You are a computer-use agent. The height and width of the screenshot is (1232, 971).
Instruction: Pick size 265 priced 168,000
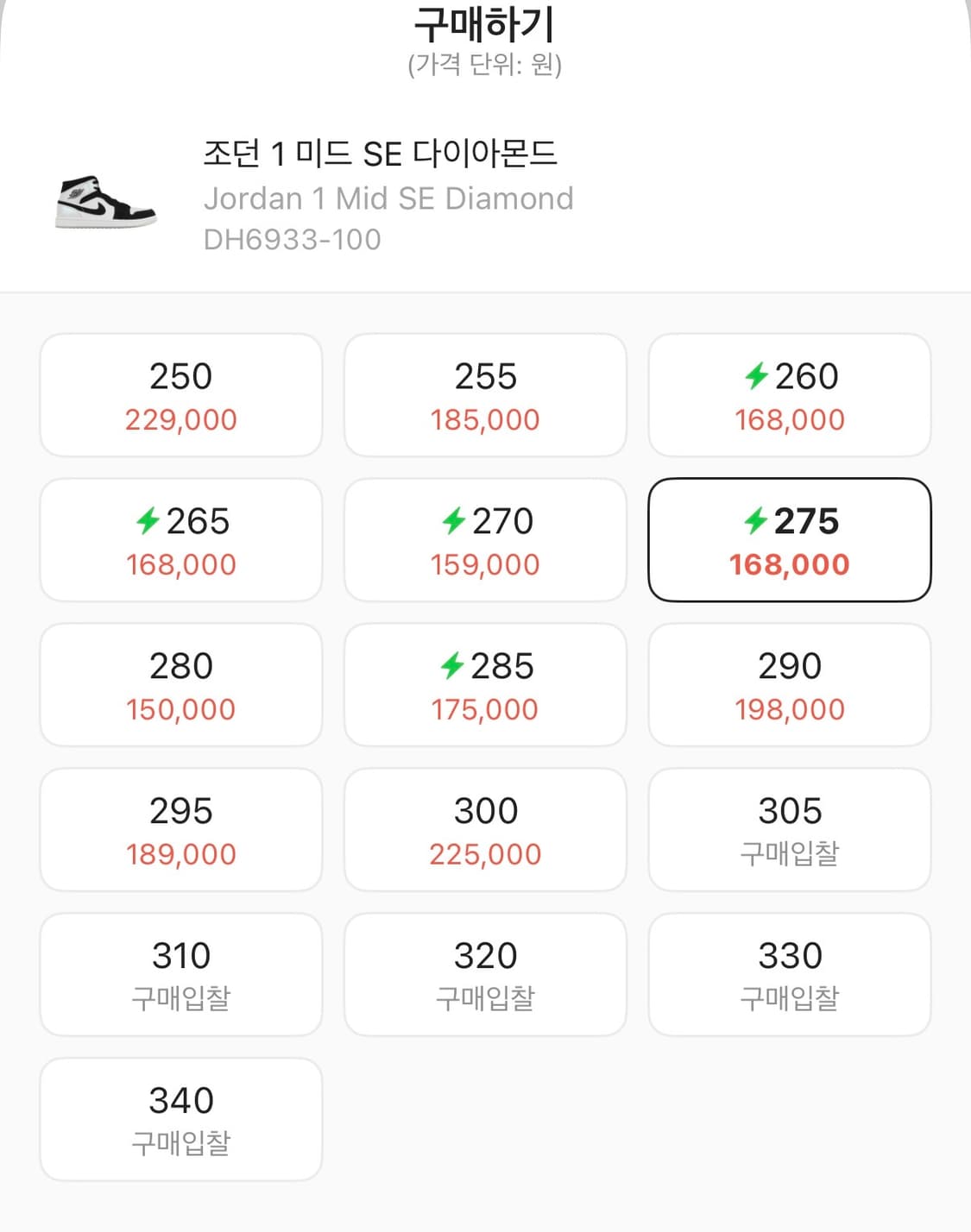click(x=180, y=540)
